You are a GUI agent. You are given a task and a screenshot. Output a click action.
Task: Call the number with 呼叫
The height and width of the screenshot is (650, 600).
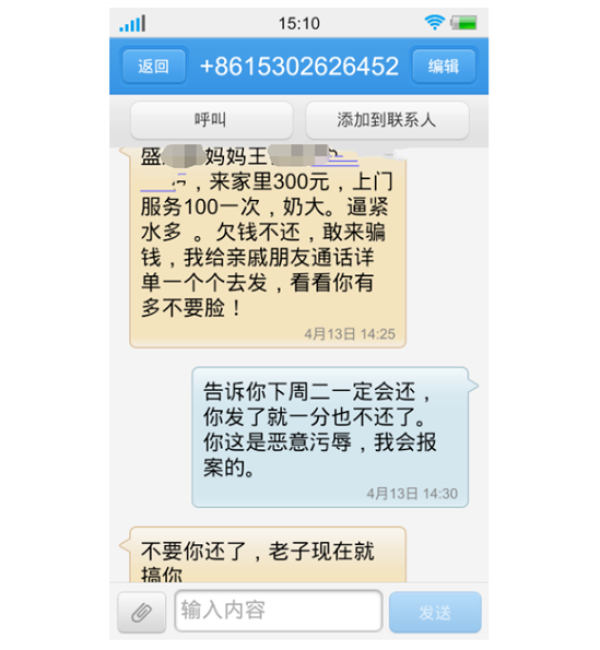pyautogui.click(x=211, y=121)
